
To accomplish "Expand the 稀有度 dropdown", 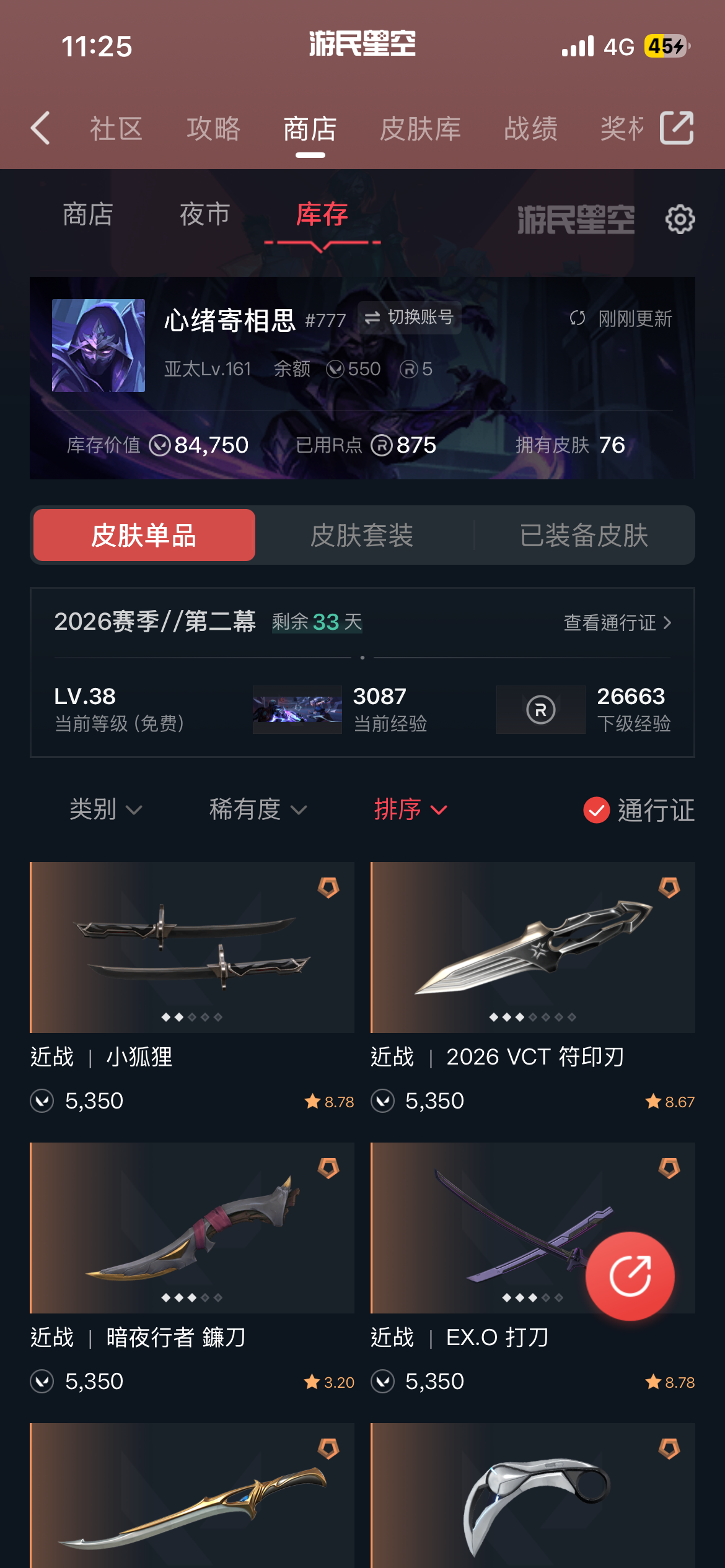I will coord(257,809).
